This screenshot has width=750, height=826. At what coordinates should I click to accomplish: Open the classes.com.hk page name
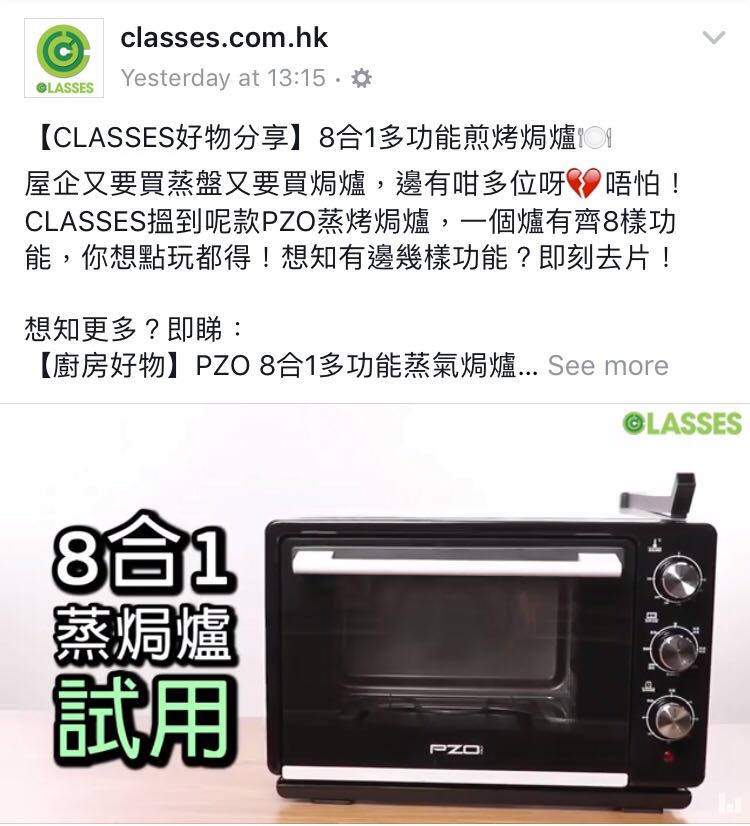(x=224, y=39)
